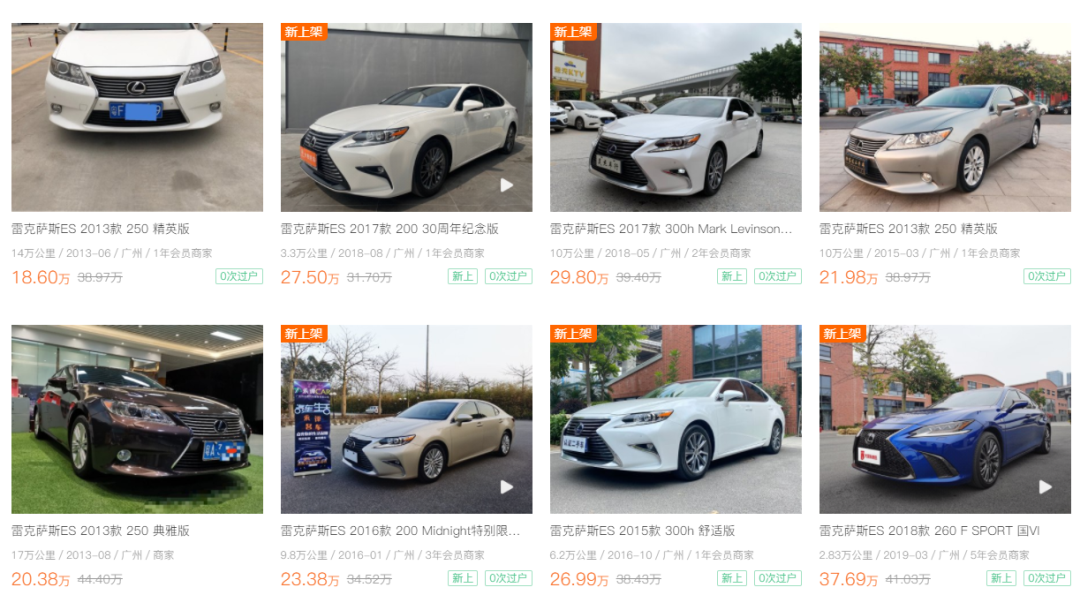Tap the title 雷克萨斯ES 2017款 200 30周年纪念版
Viewport: 1080px width, 610px height.
coord(390,229)
